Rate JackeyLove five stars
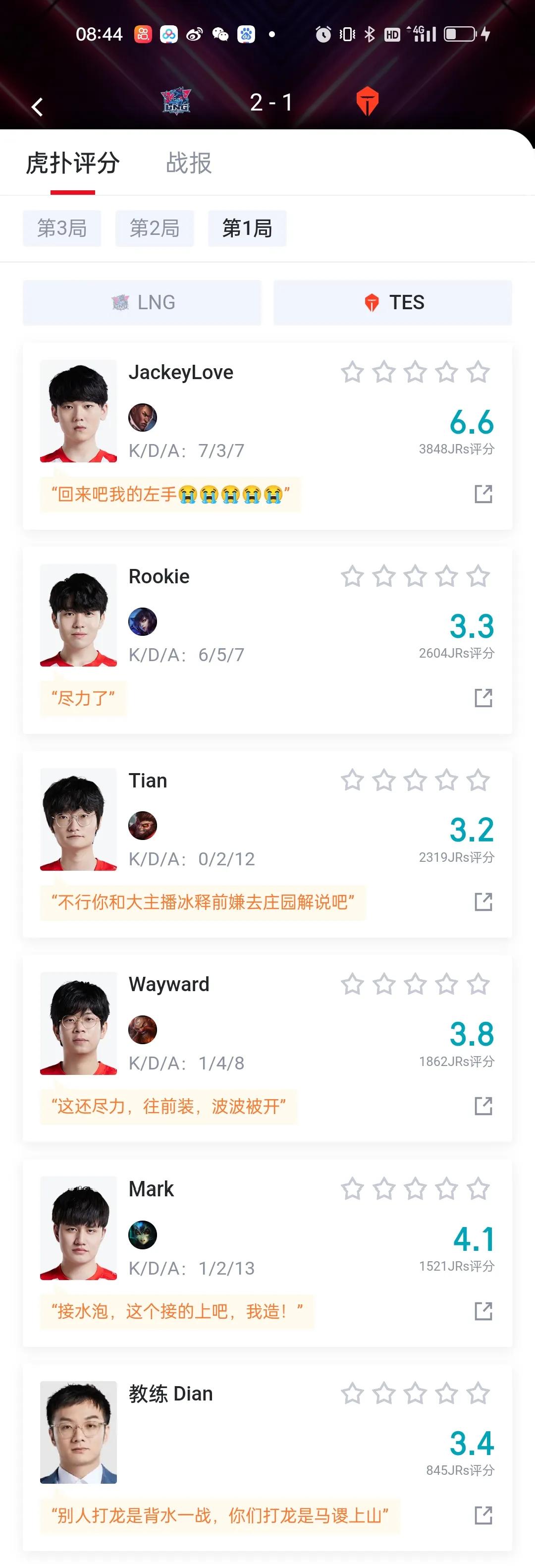The height and width of the screenshot is (1568, 535). [479, 372]
